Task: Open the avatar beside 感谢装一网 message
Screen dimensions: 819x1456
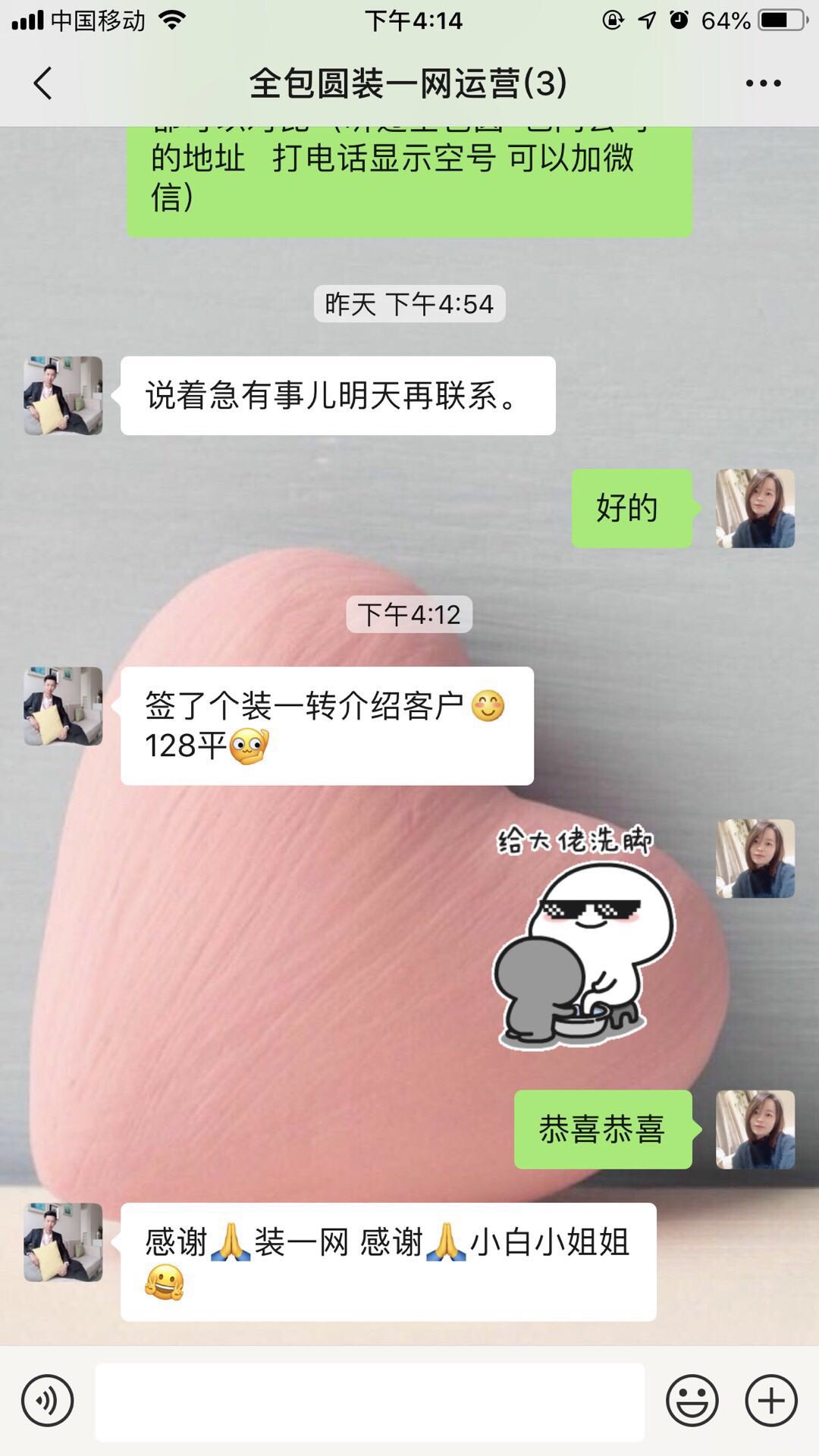Action: (63, 1242)
